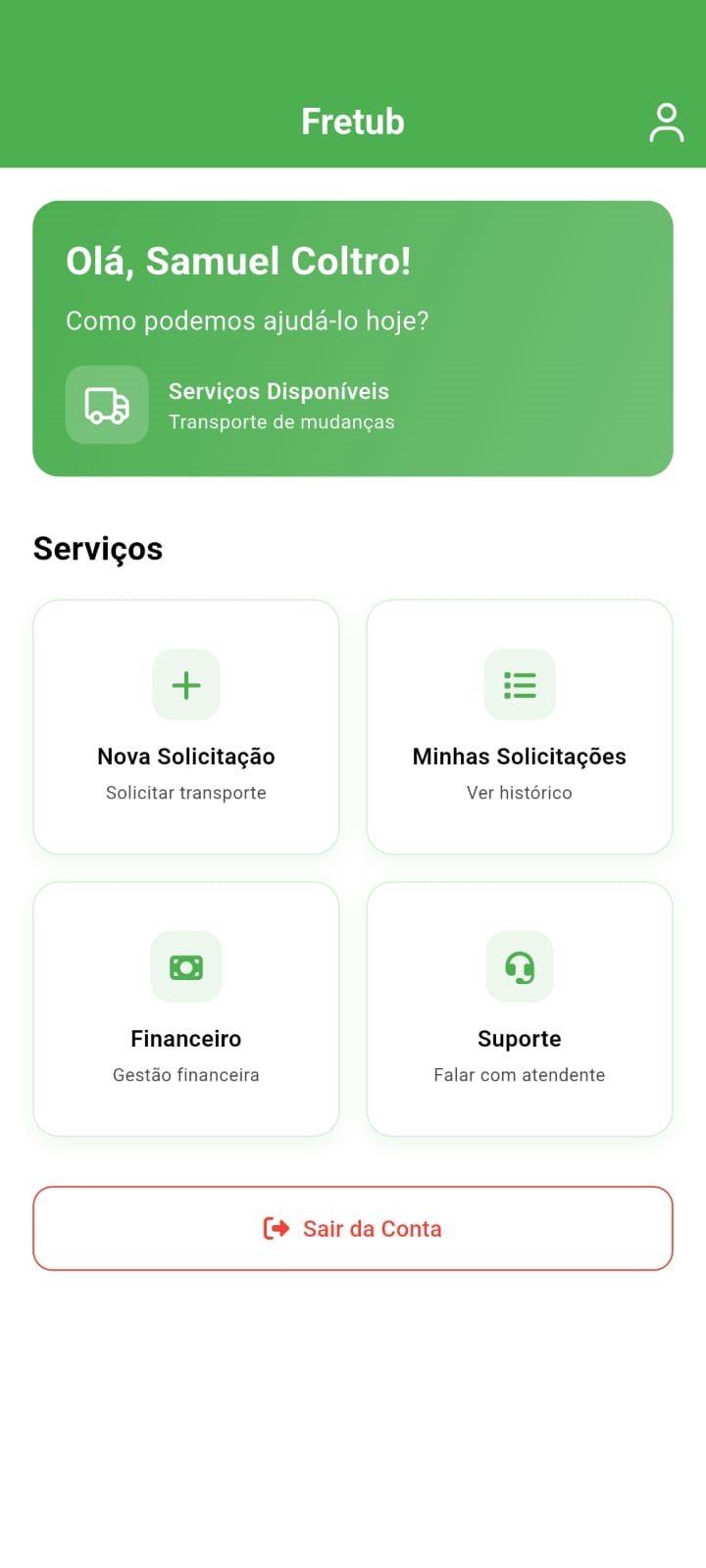706x1568 pixels.
Task: Click the Gestão financeira subtitle text
Action: point(186,1074)
